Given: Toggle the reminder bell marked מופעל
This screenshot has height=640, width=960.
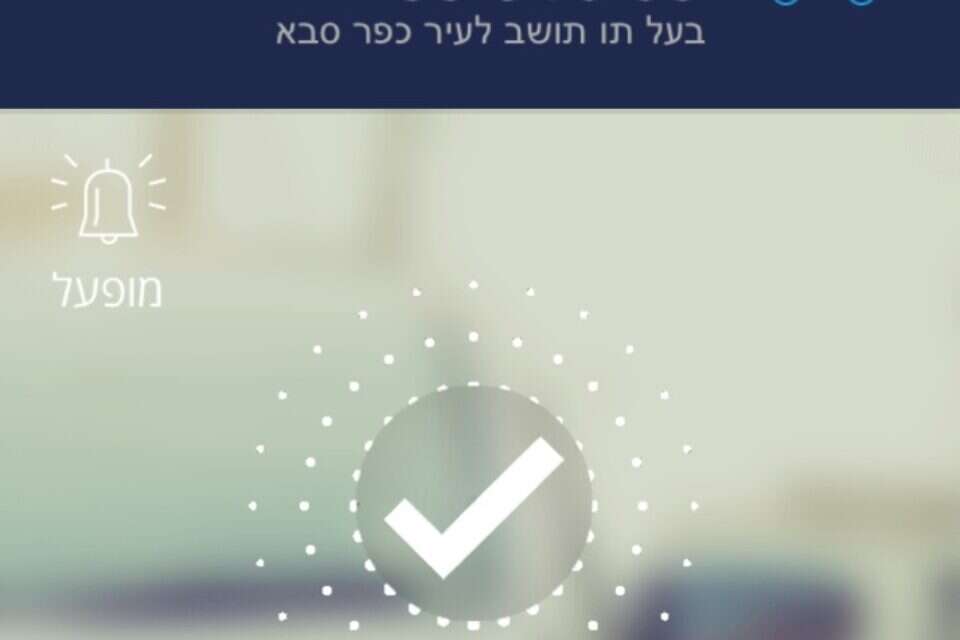Looking at the screenshot, I should tap(108, 203).
